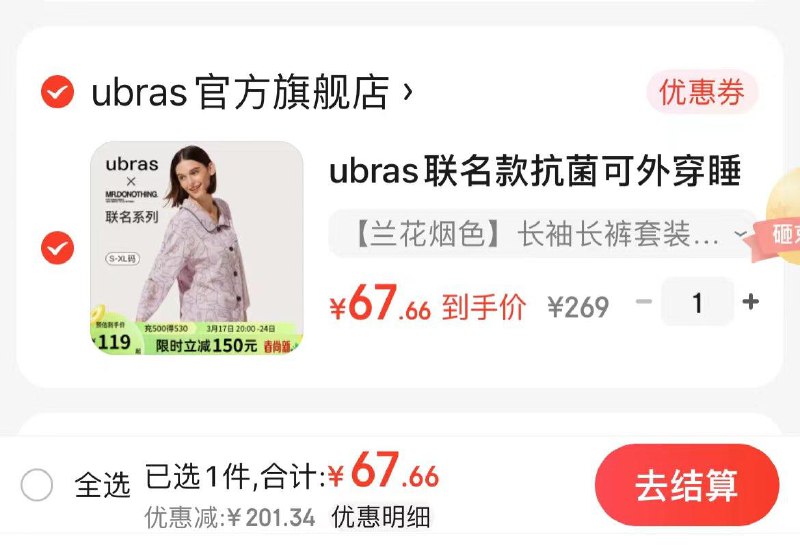This screenshot has width=800, height=550.
Task: Open the 优惠券 coupon button
Action: (x=702, y=92)
